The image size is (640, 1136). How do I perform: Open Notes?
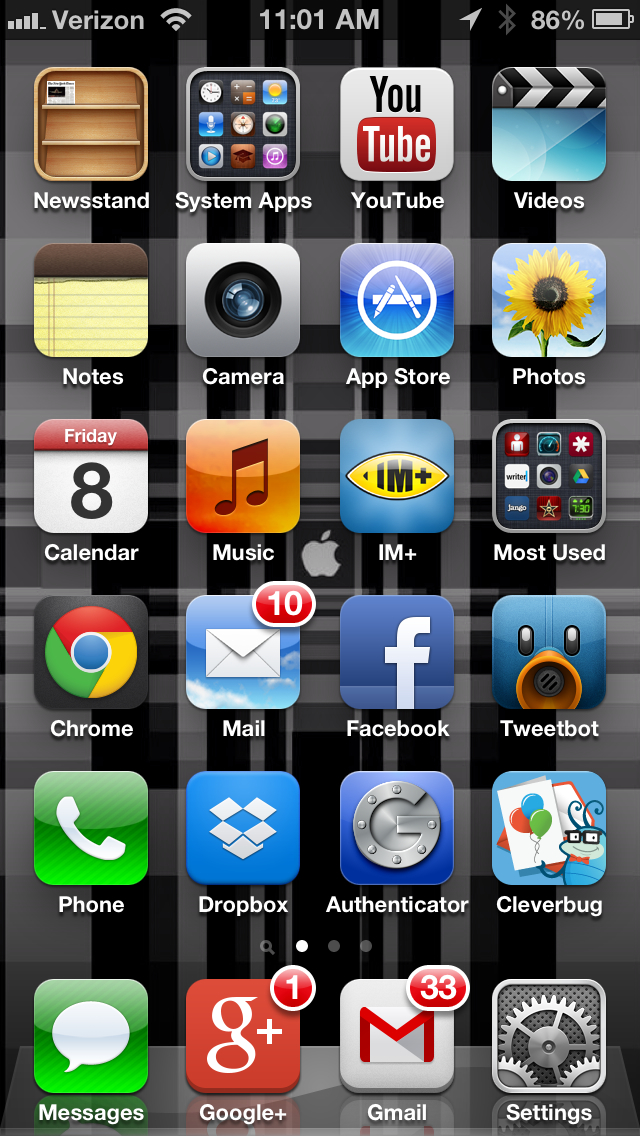[x=91, y=300]
